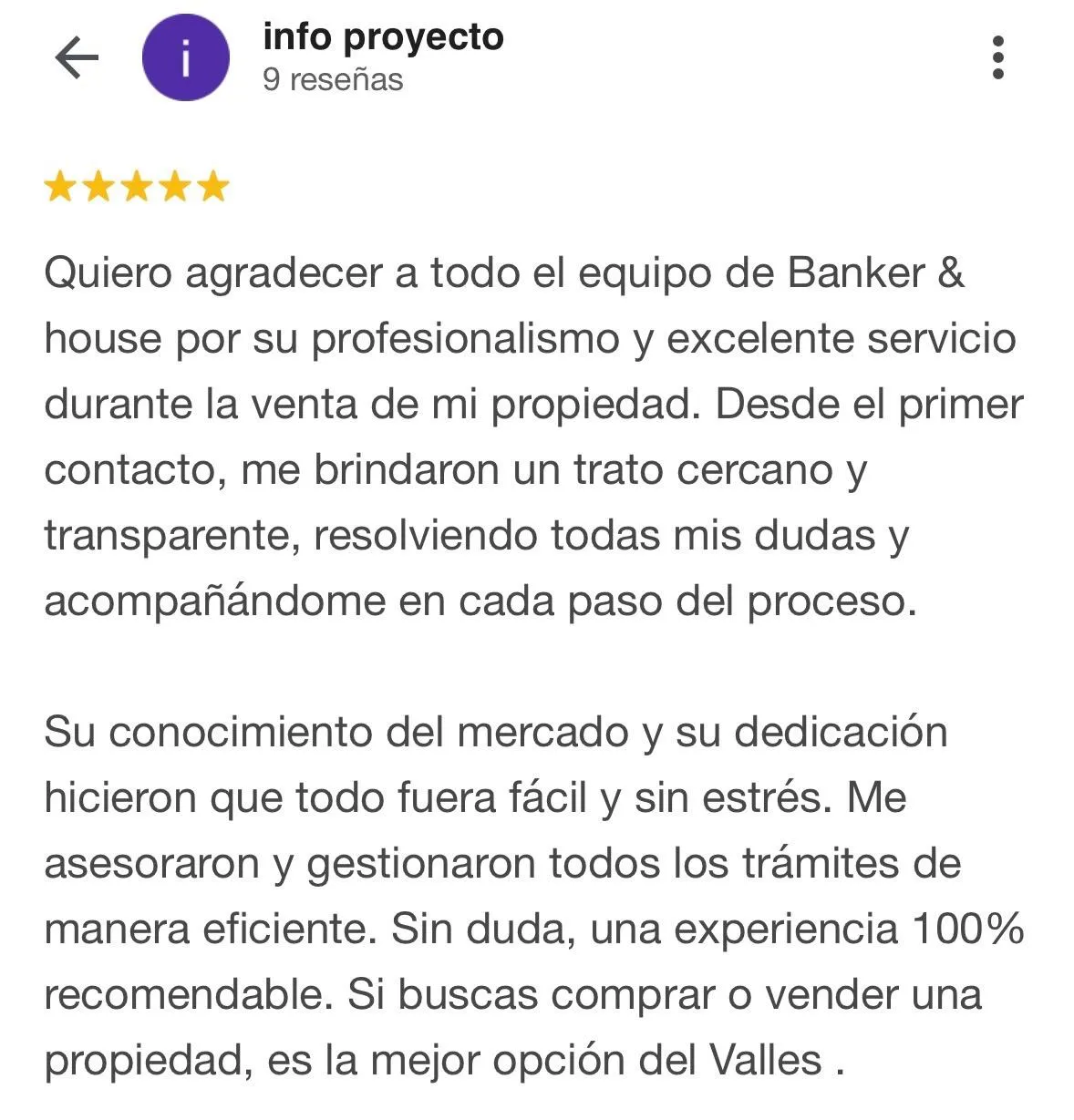
Task: Open the three-dot overflow menu
Action: click(998, 58)
